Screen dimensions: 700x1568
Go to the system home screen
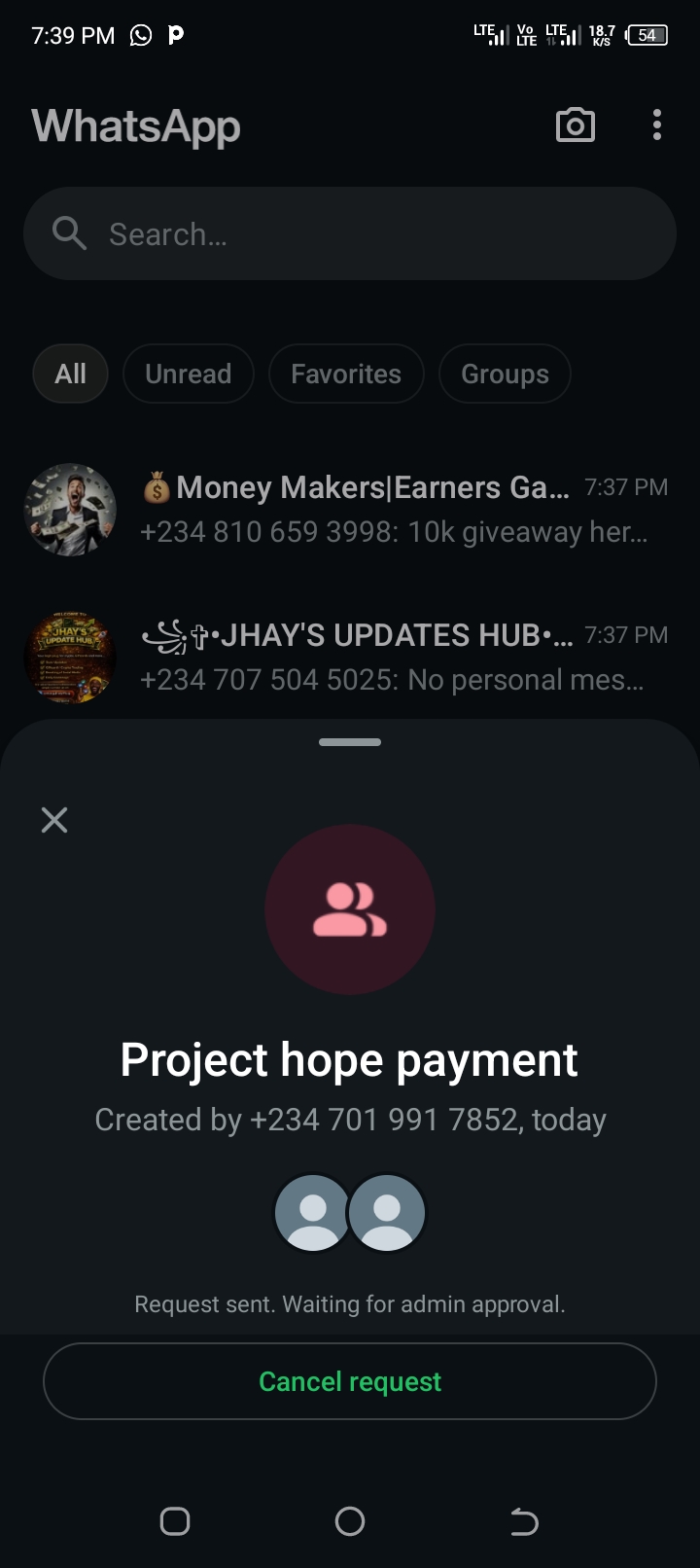pyautogui.click(x=350, y=1520)
